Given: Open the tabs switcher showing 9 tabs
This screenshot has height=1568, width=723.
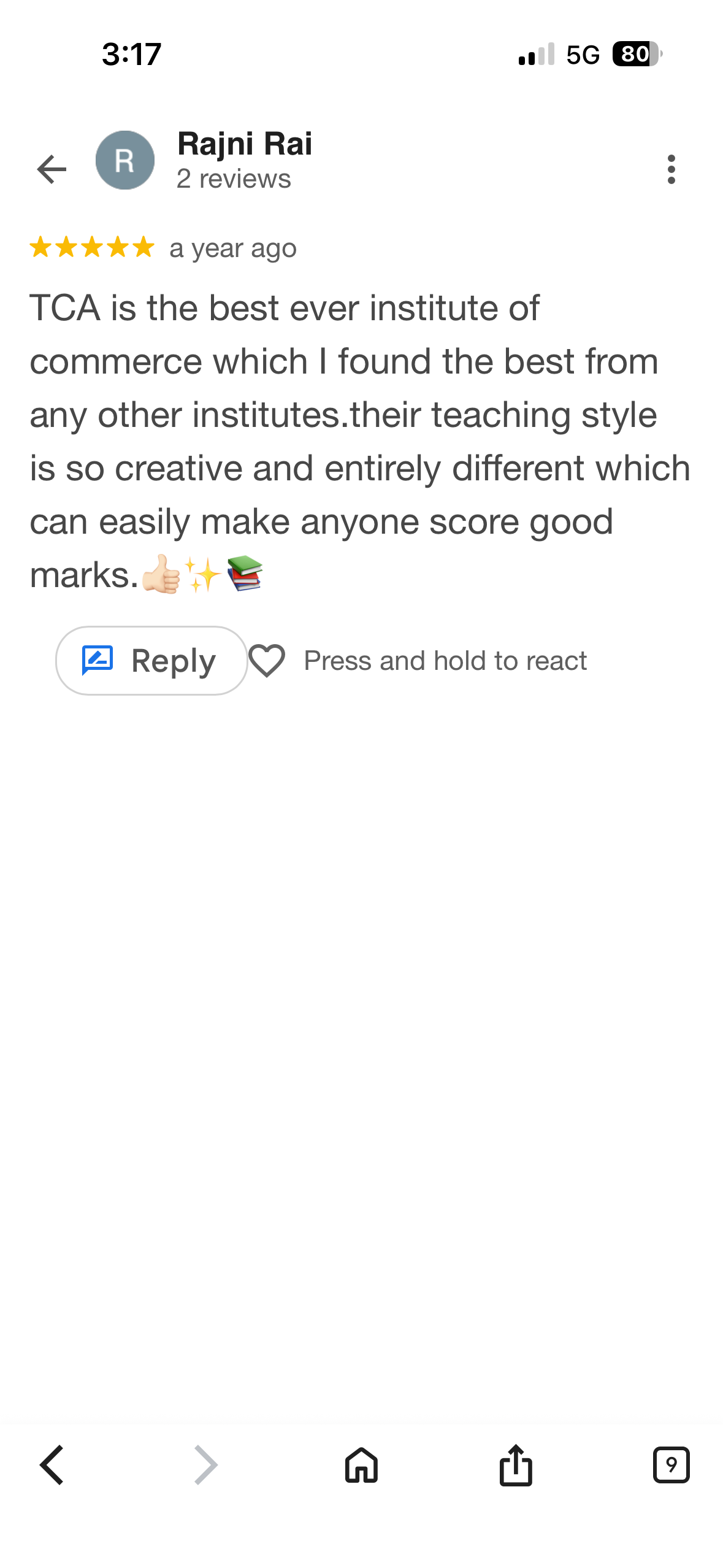Looking at the screenshot, I should [671, 1465].
